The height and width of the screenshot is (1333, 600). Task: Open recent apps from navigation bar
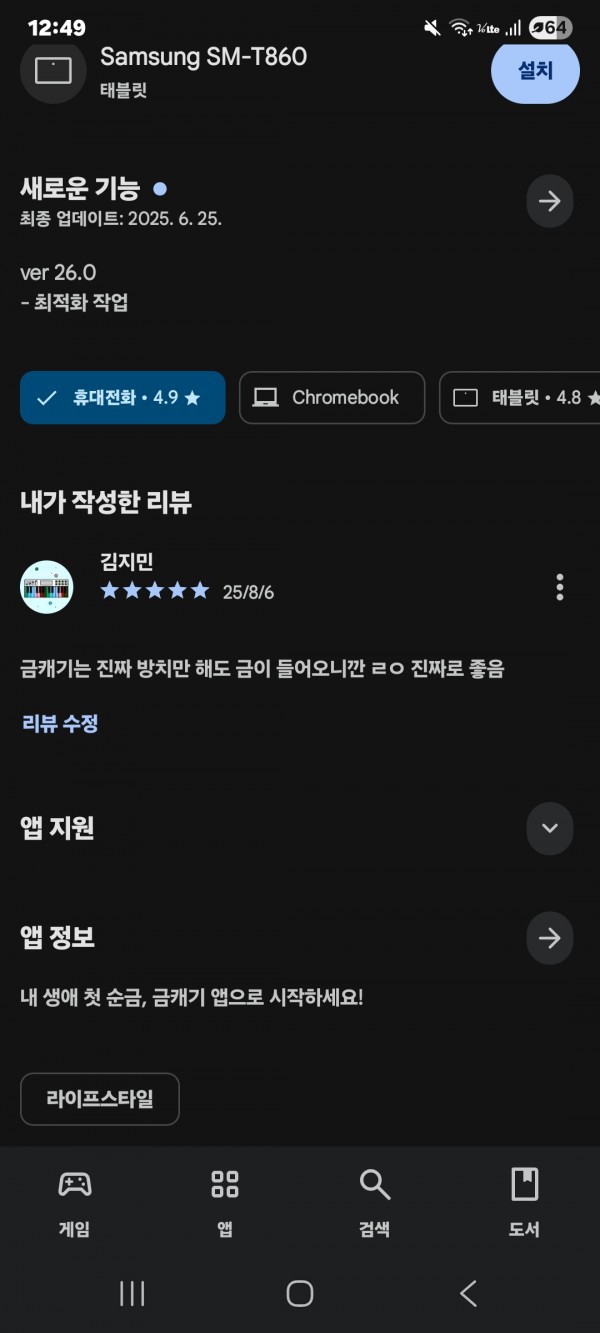click(x=132, y=1293)
